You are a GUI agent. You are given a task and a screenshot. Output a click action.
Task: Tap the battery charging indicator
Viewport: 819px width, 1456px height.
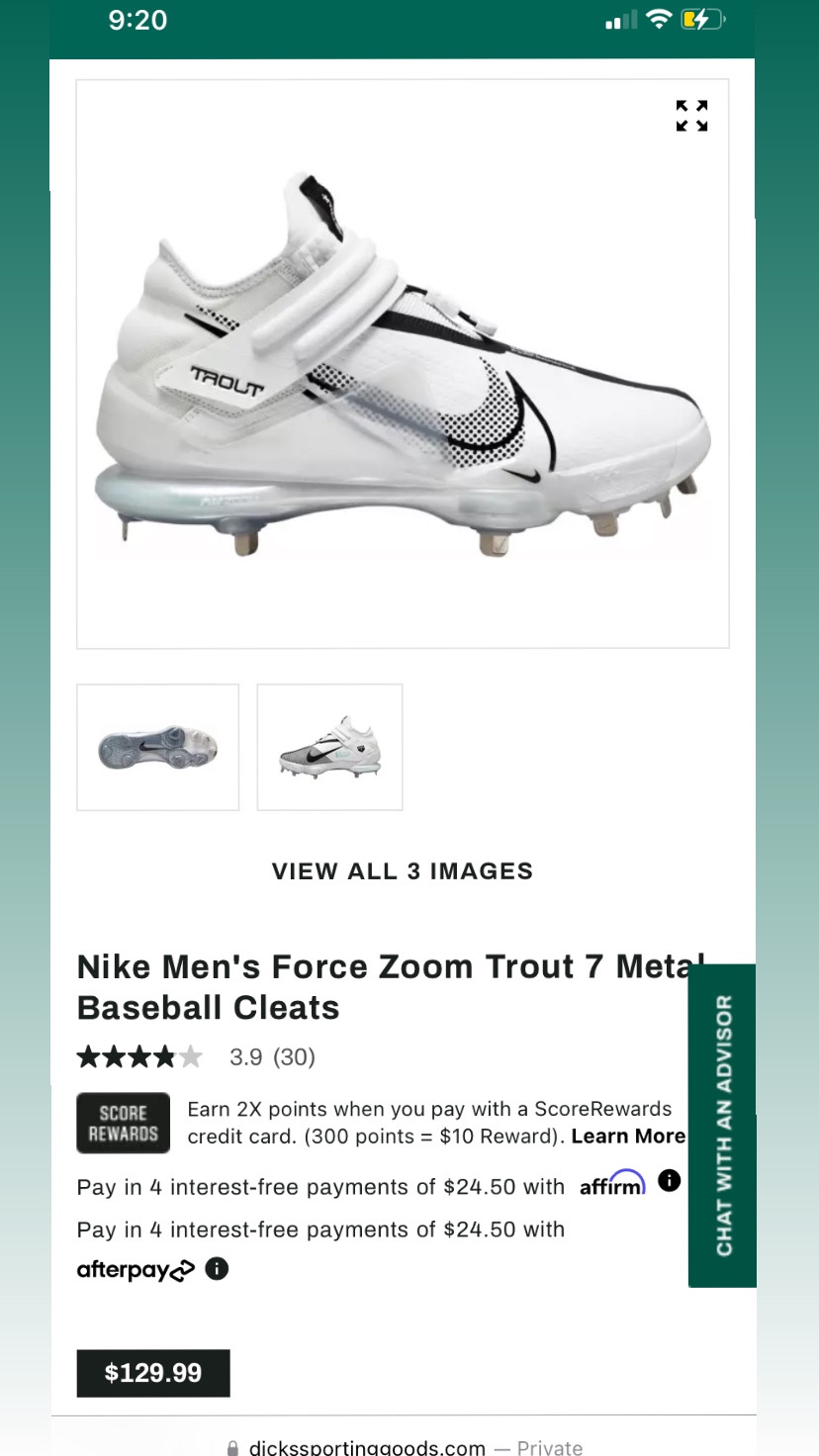coord(704,18)
